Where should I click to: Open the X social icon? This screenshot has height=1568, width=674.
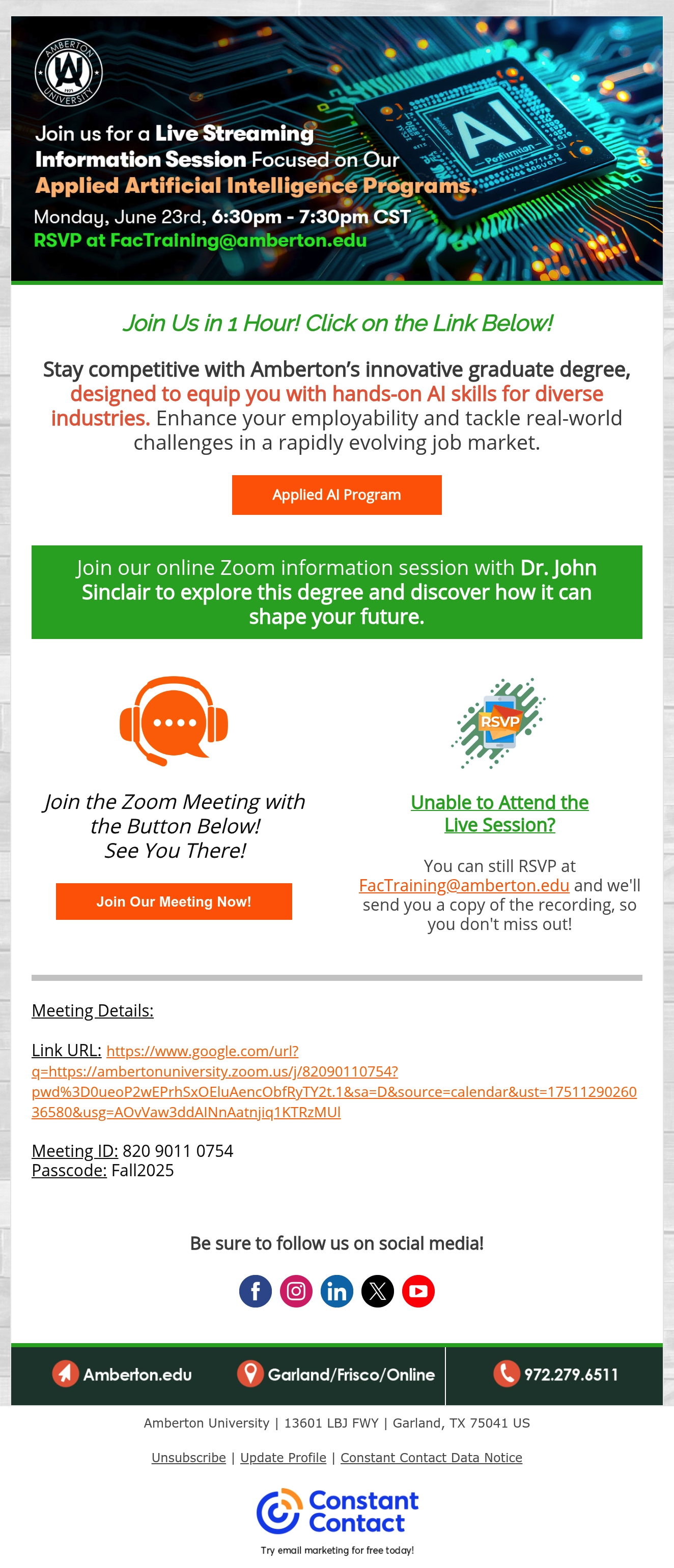[378, 1291]
